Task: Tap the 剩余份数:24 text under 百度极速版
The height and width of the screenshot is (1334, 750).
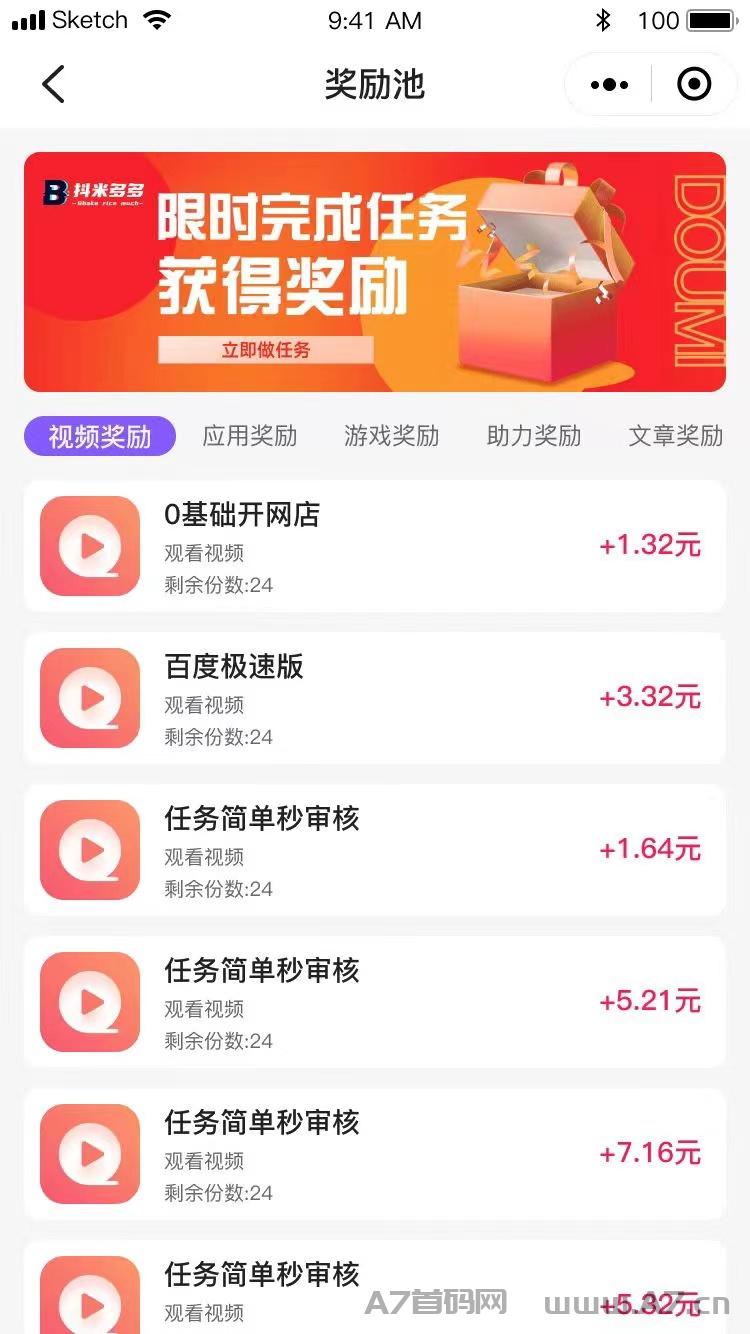Action: (219, 736)
